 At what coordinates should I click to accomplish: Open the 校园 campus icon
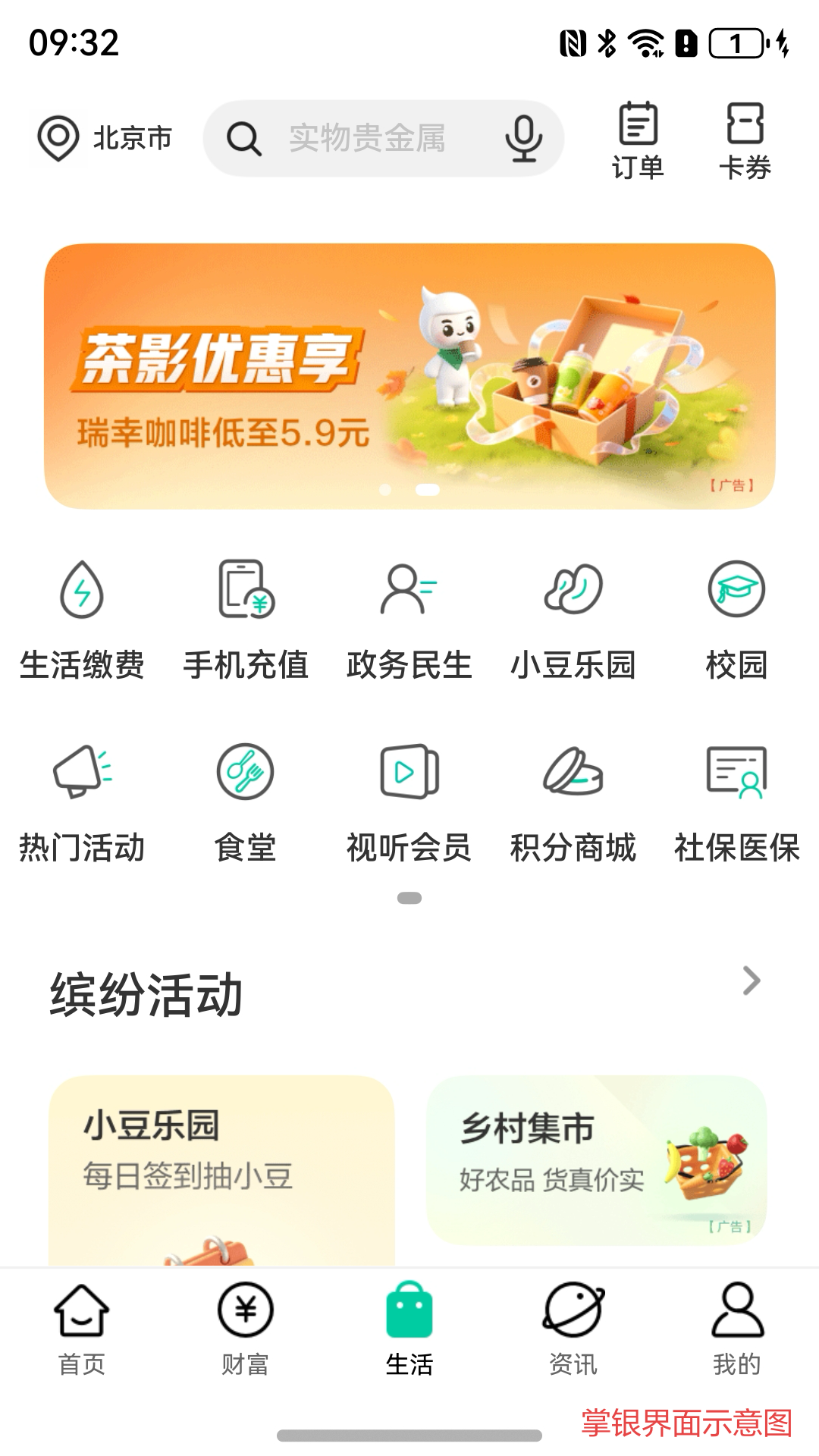(x=736, y=614)
